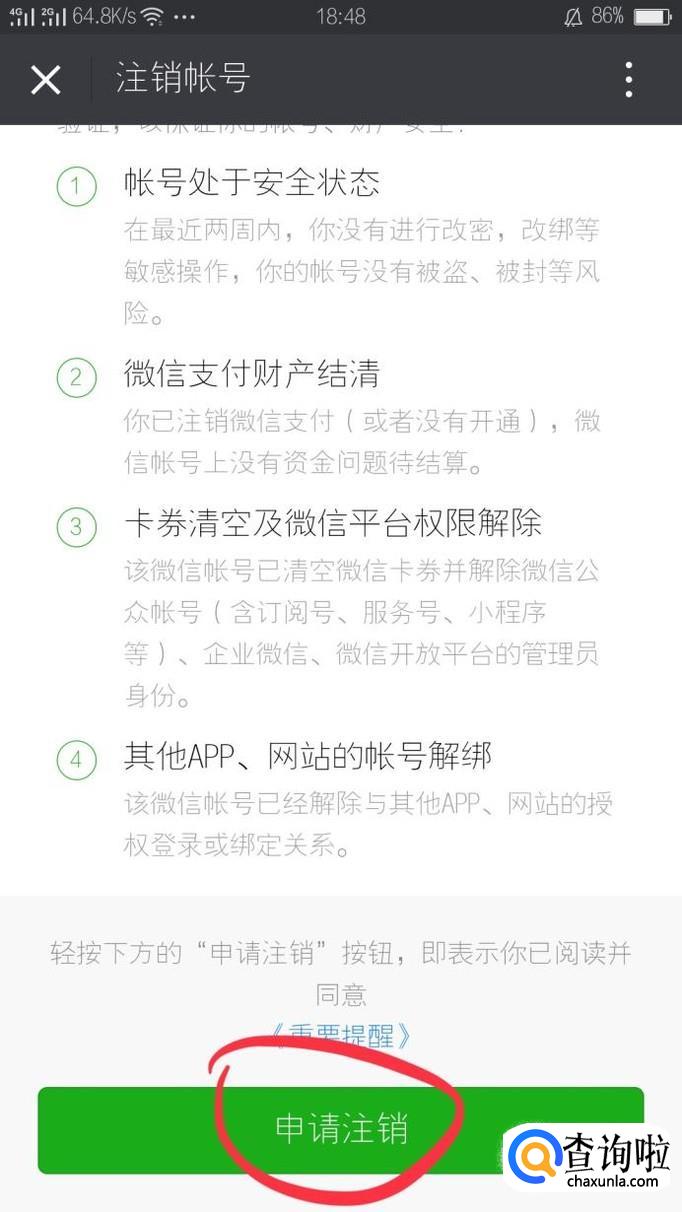Tap the 申请注销 button
Viewport: 682px width, 1212px height.
341,1130
